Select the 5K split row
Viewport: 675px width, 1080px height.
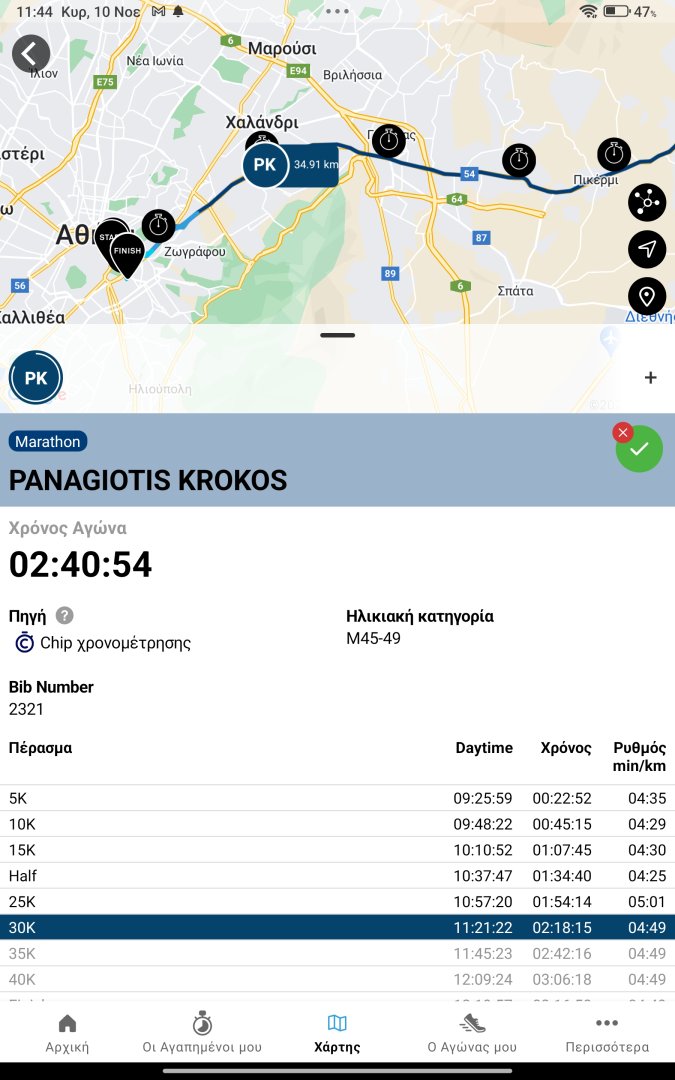pyautogui.click(x=337, y=798)
